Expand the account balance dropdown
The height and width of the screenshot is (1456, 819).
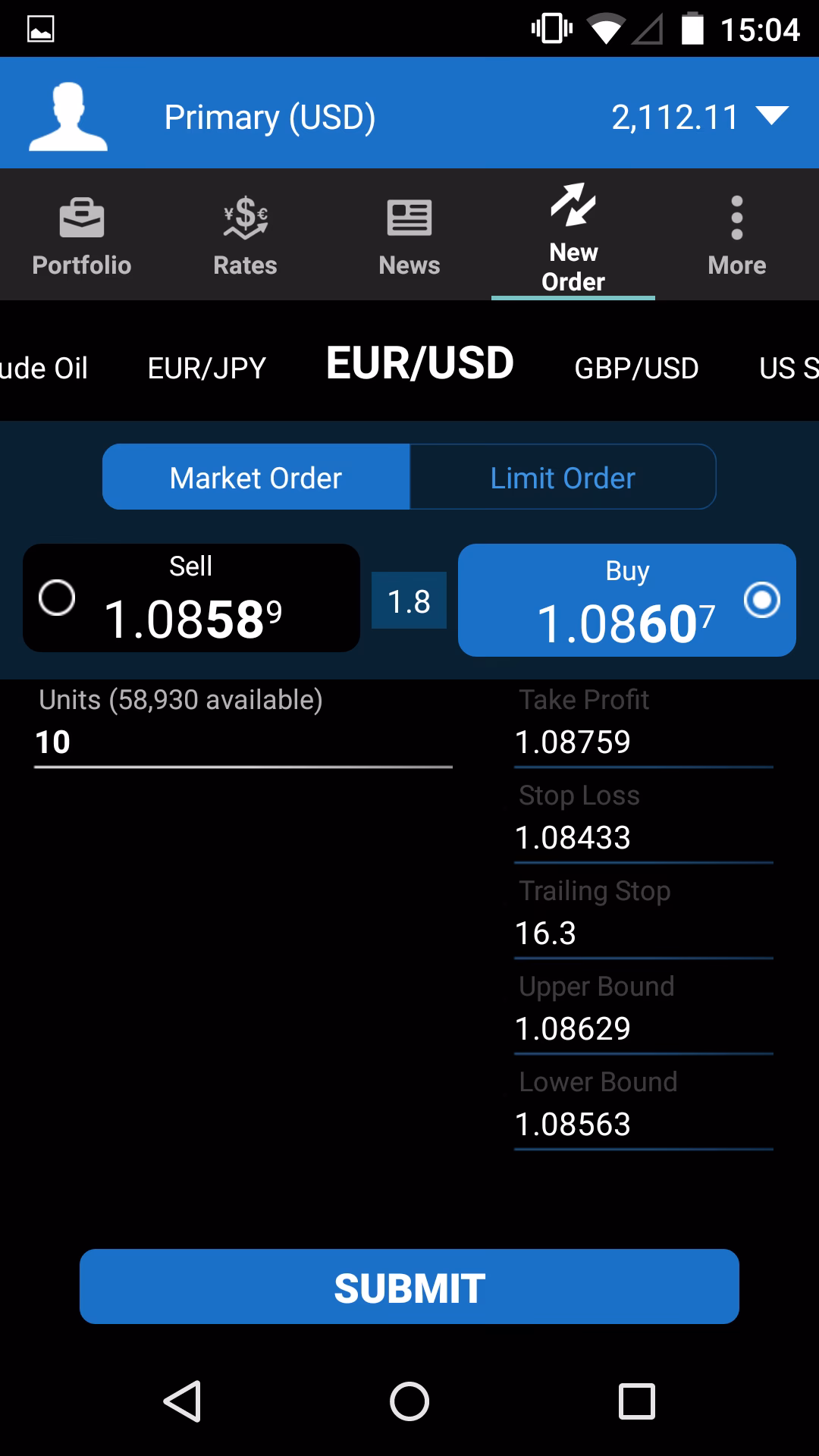coord(773,115)
